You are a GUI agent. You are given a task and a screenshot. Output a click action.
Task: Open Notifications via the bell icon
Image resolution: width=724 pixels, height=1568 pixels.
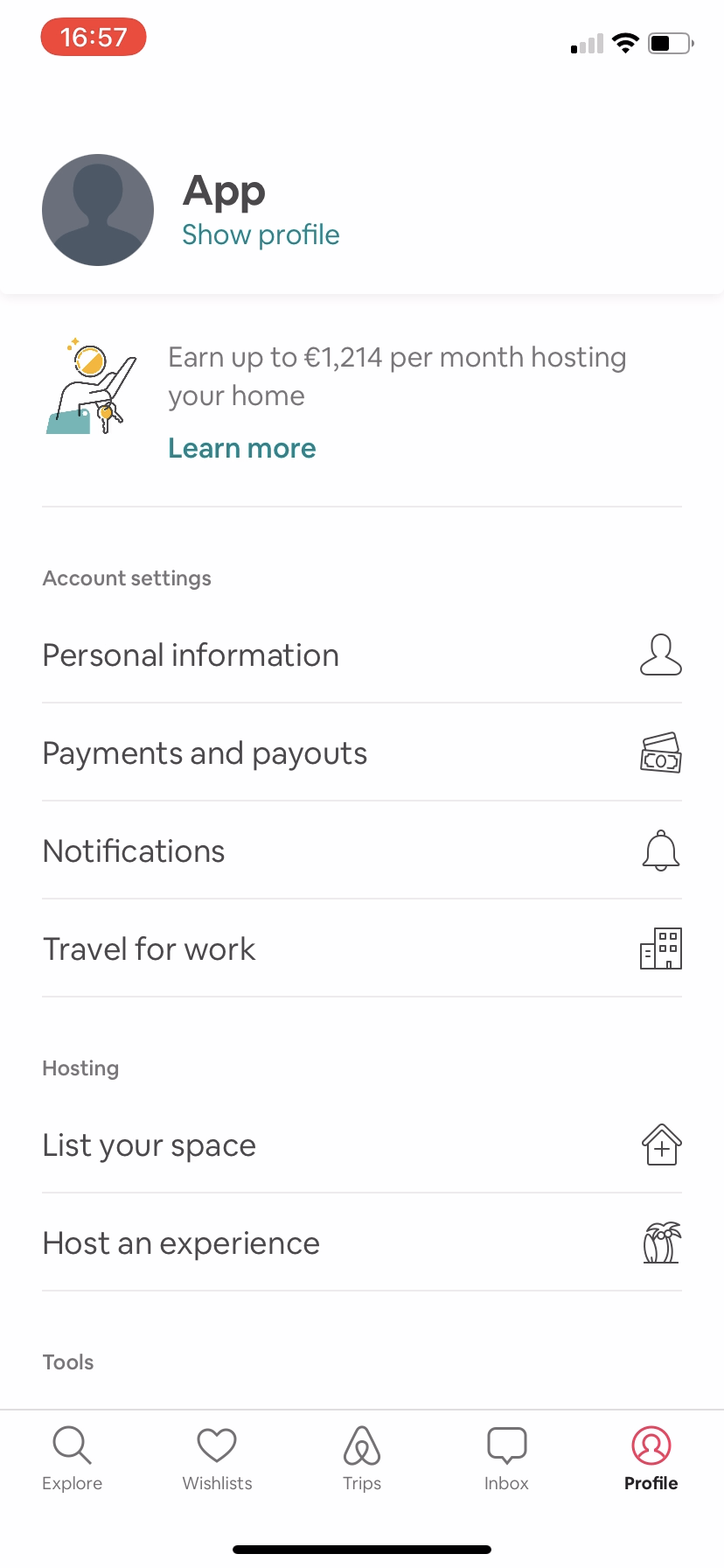(662, 850)
